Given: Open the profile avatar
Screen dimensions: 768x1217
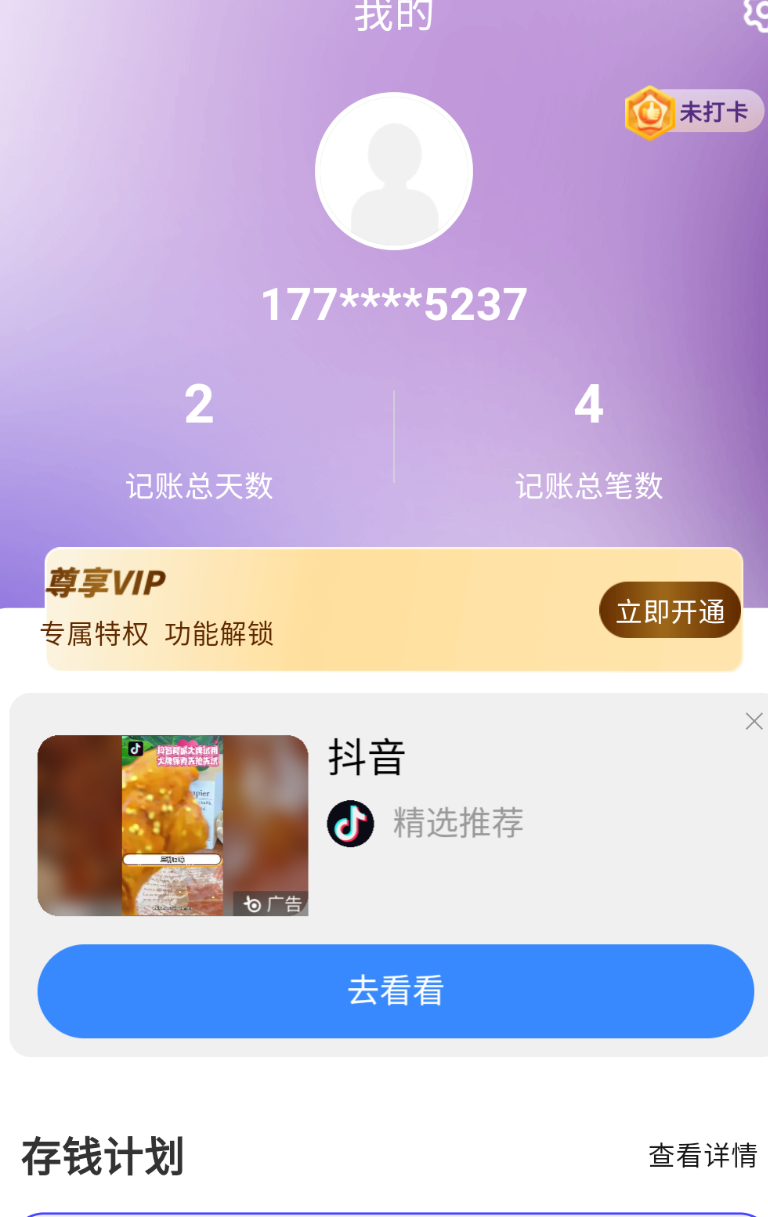Looking at the screenshot, I should point(393,171).
